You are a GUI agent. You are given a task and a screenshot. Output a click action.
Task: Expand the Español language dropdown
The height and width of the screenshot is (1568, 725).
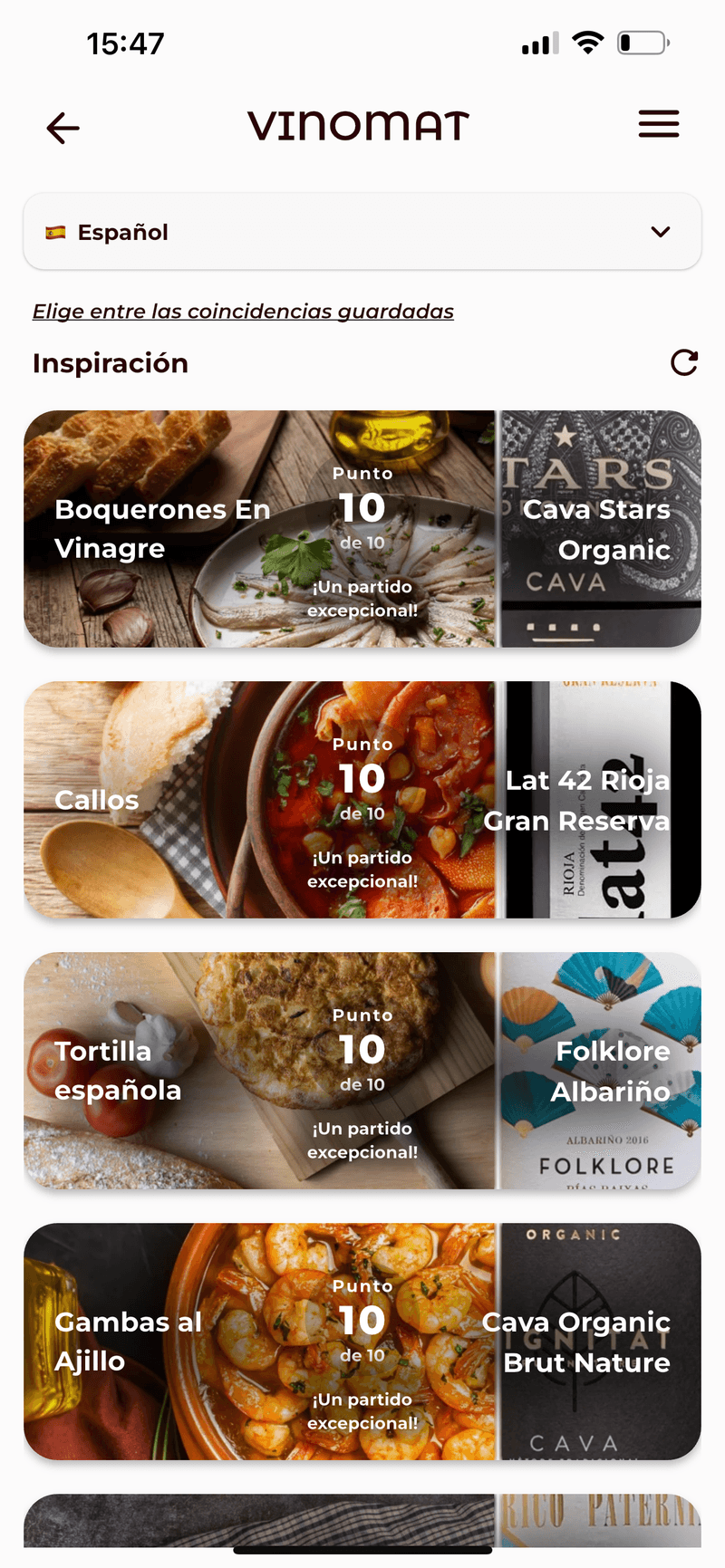(362, 232)
